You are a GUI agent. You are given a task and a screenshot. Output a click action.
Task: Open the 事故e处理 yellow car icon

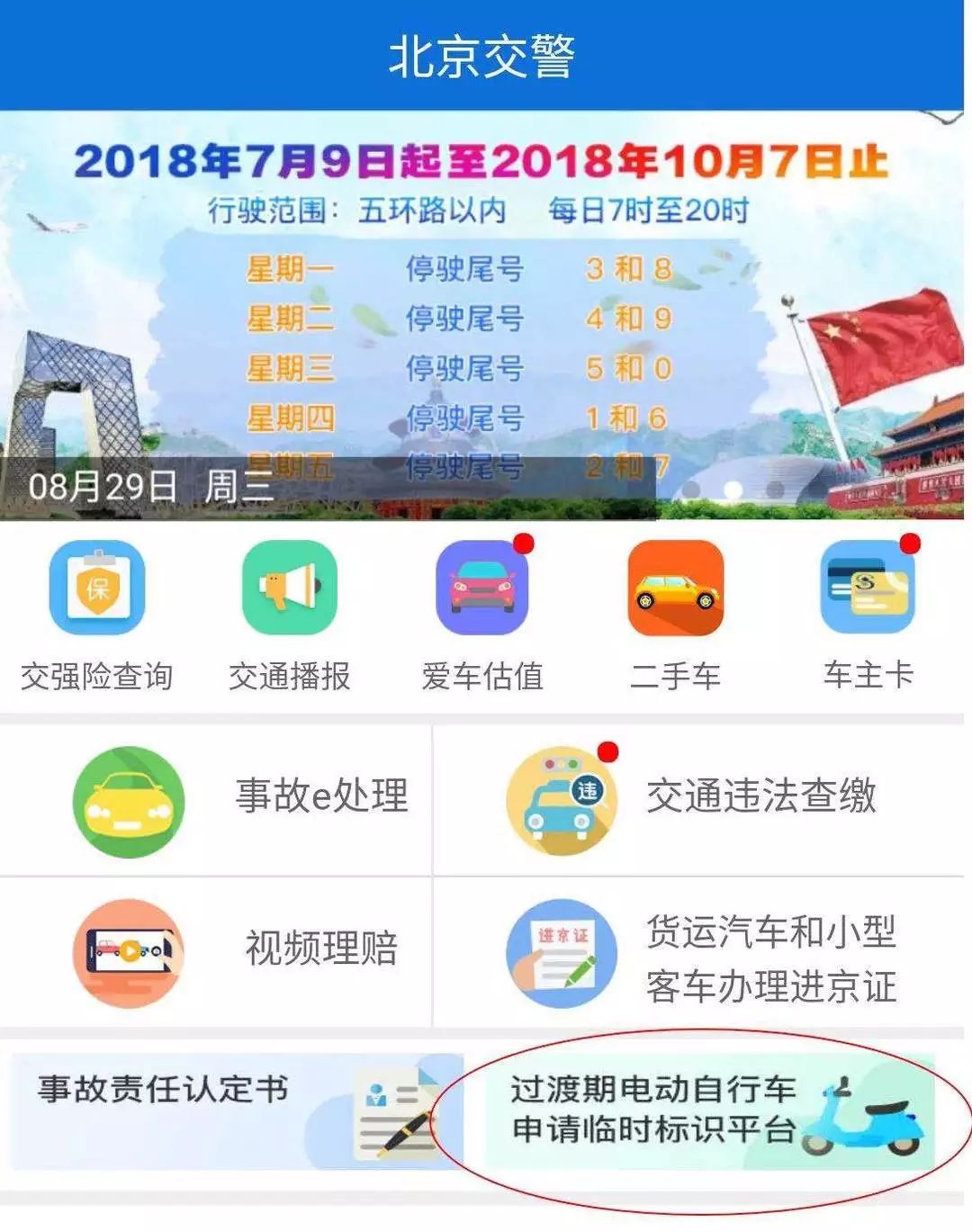pos(129,801)
